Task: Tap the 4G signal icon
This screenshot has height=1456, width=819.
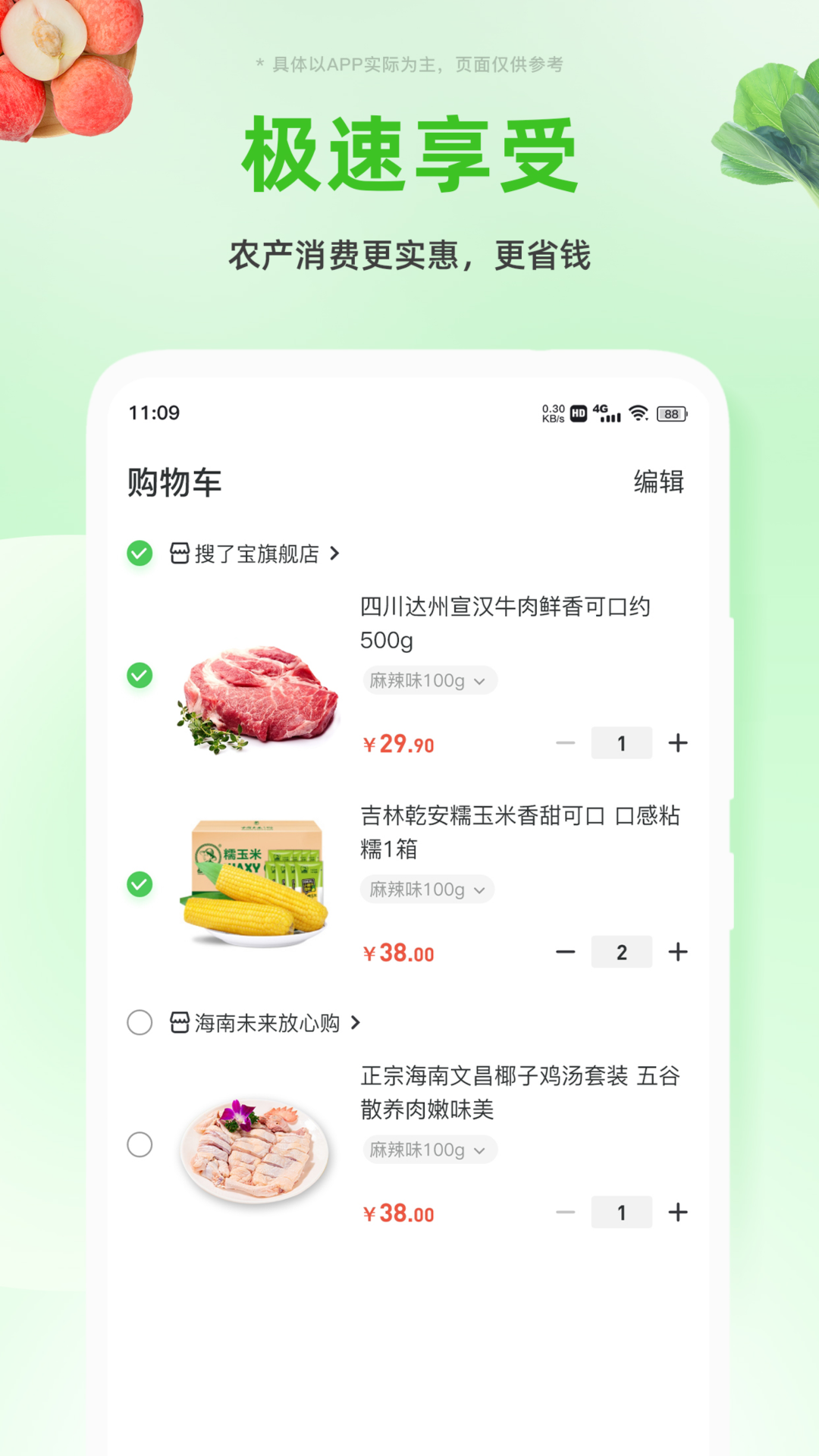Action: 601,409
